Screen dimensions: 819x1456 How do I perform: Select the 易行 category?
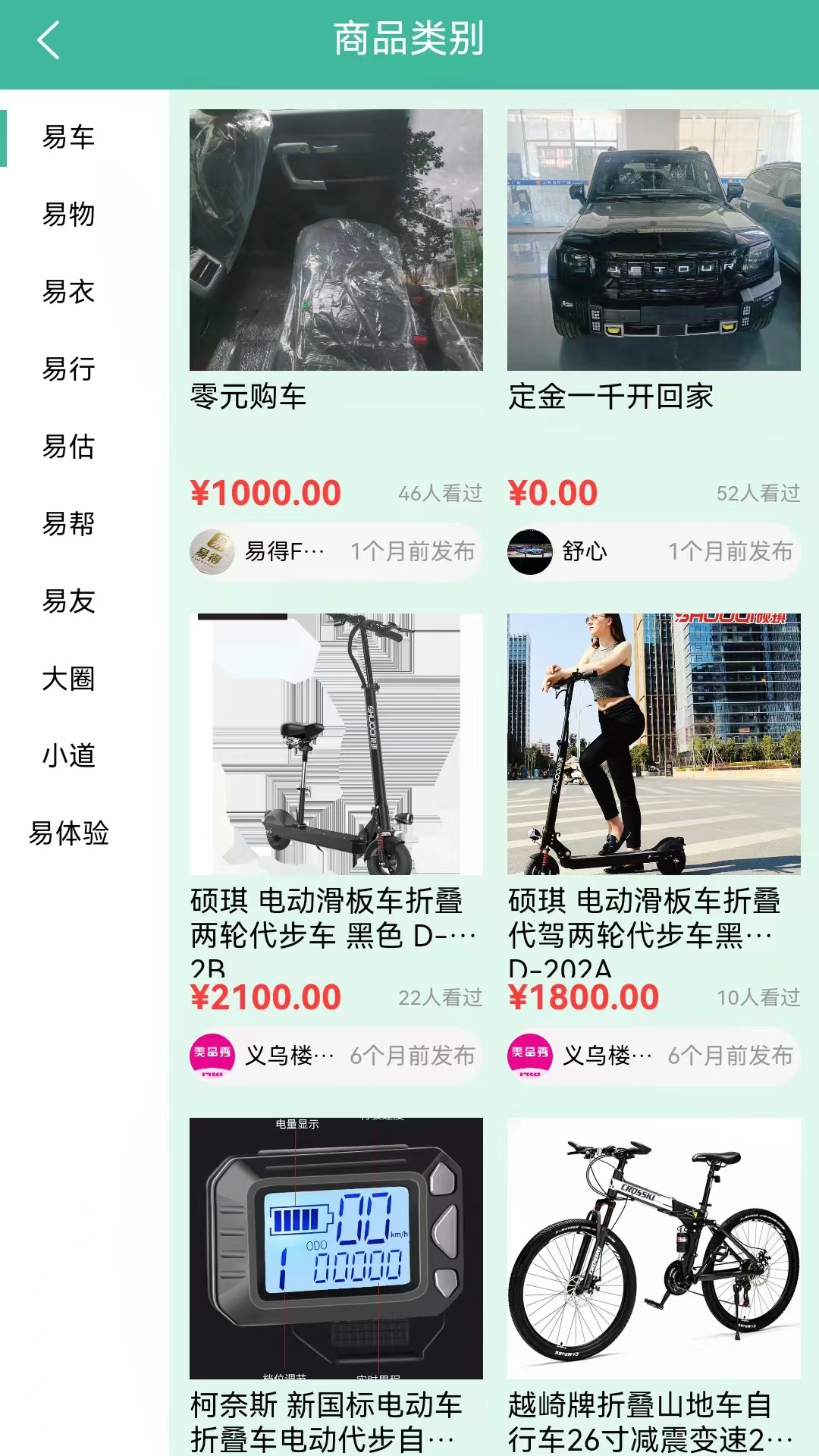[x=68, y=370]
